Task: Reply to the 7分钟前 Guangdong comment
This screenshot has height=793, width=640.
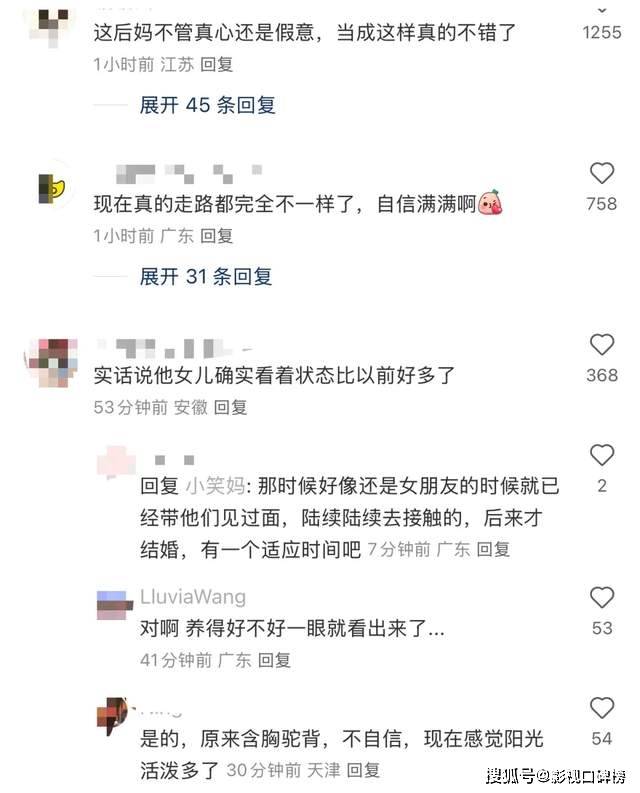Action: [x=493, y=549]
